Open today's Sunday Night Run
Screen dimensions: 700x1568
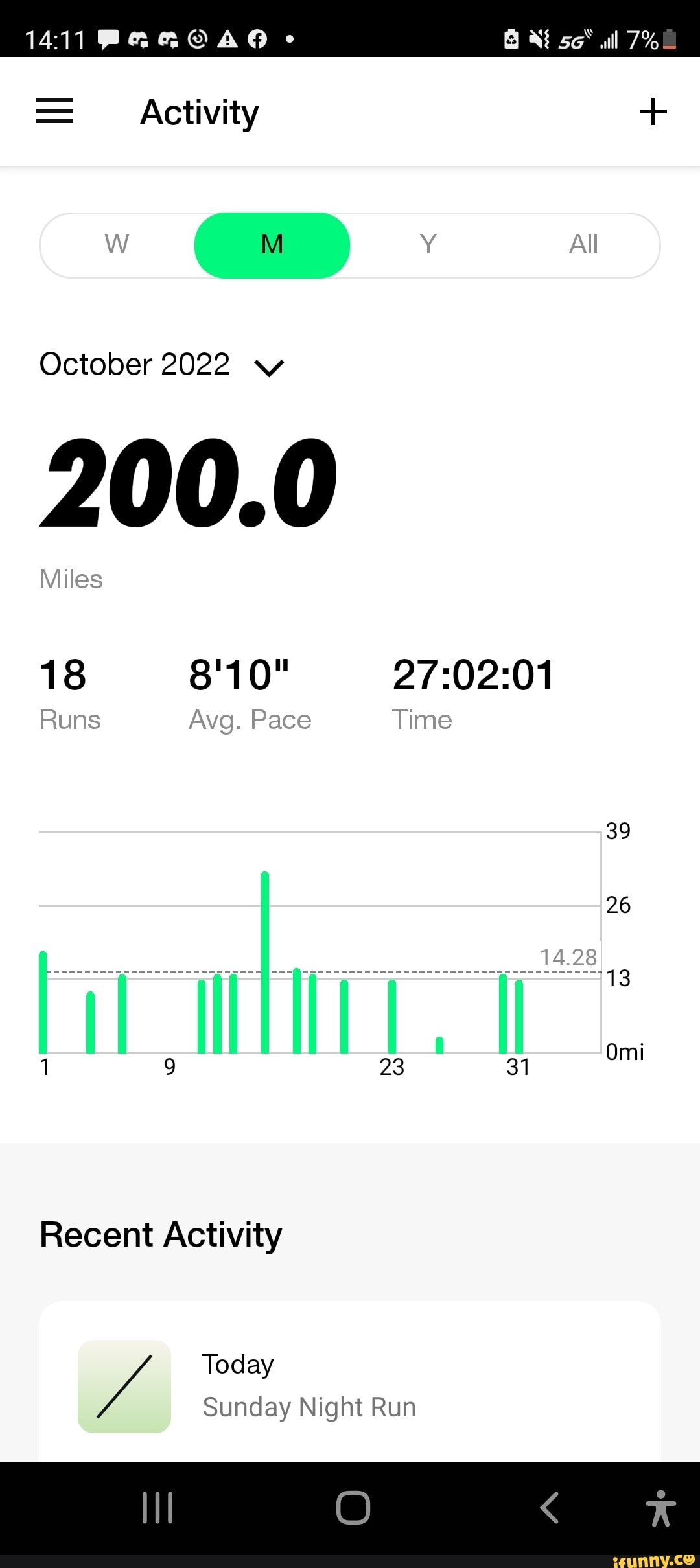350,1385
